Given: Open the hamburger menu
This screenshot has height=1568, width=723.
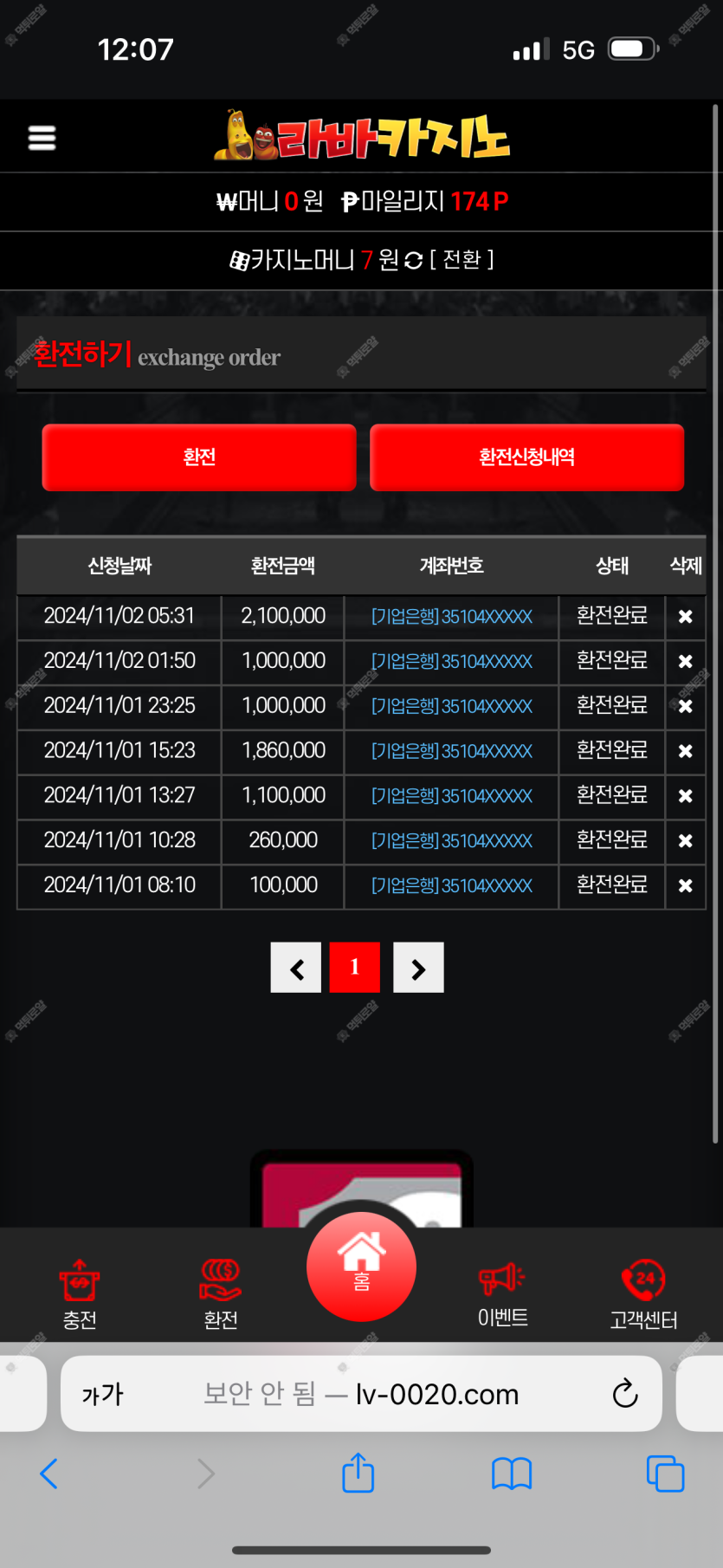Looking at the screenshot, I should coord(42,138).
